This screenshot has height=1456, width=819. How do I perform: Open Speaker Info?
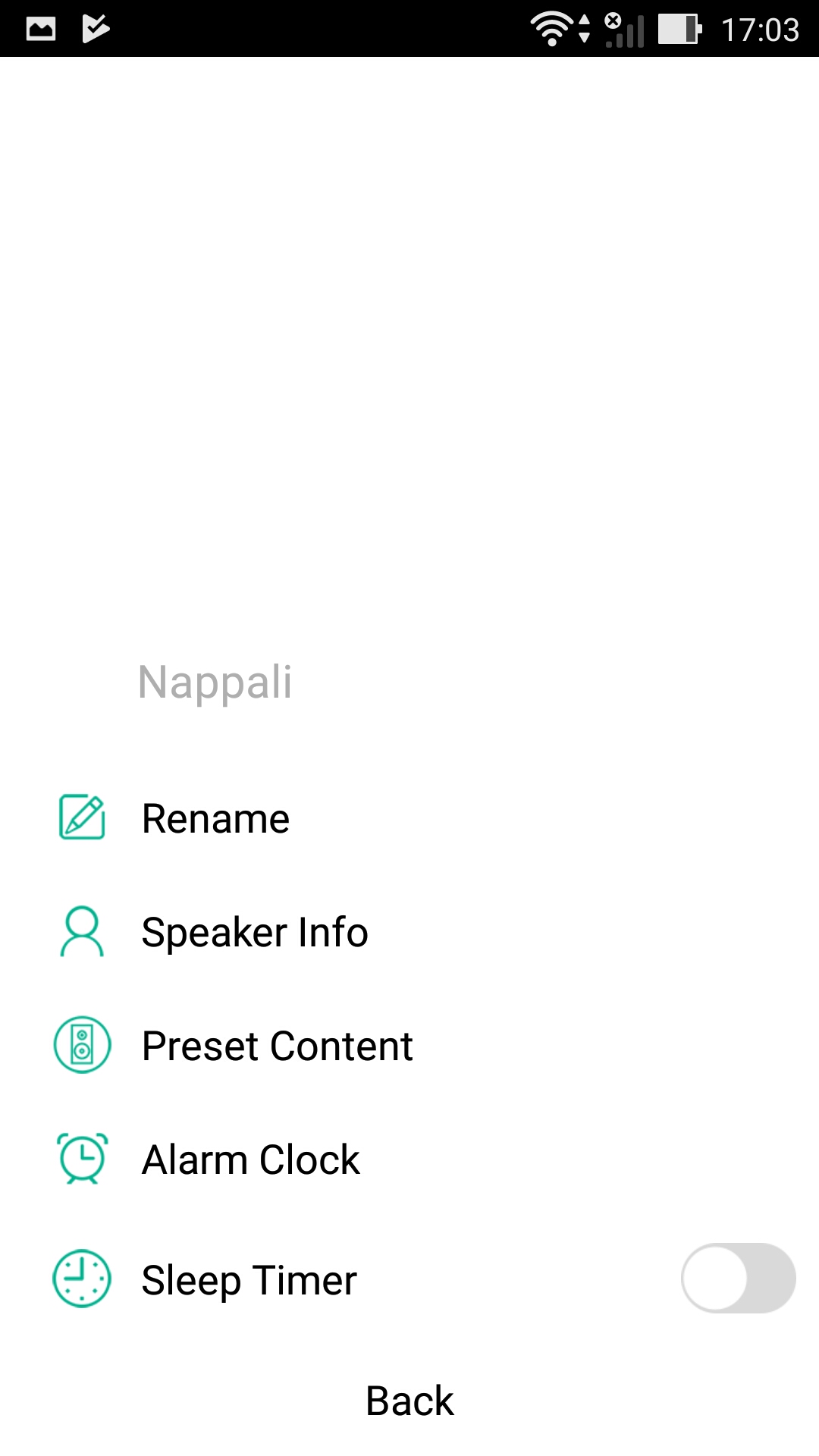point(254,932)
